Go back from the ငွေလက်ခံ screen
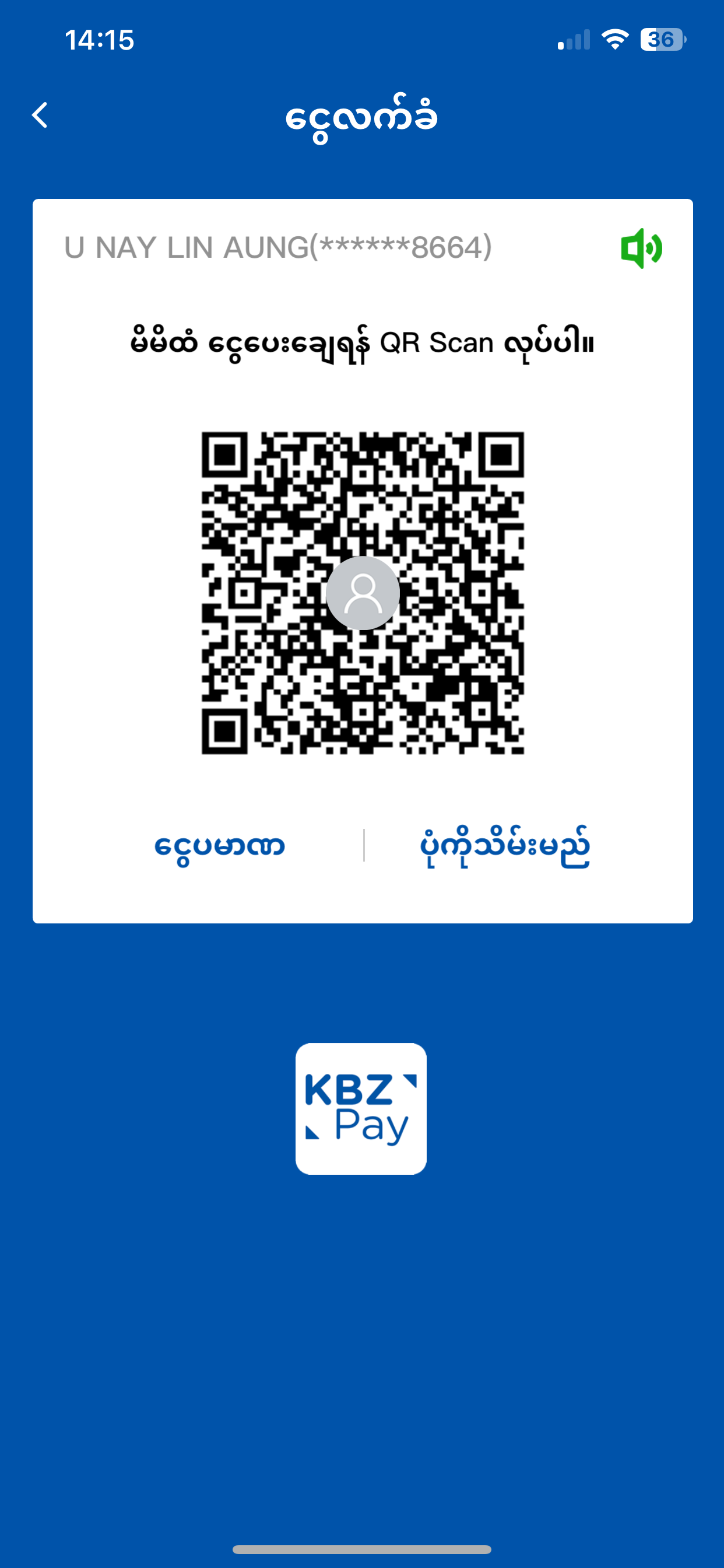724x1568 pixels. click(40, 115)
